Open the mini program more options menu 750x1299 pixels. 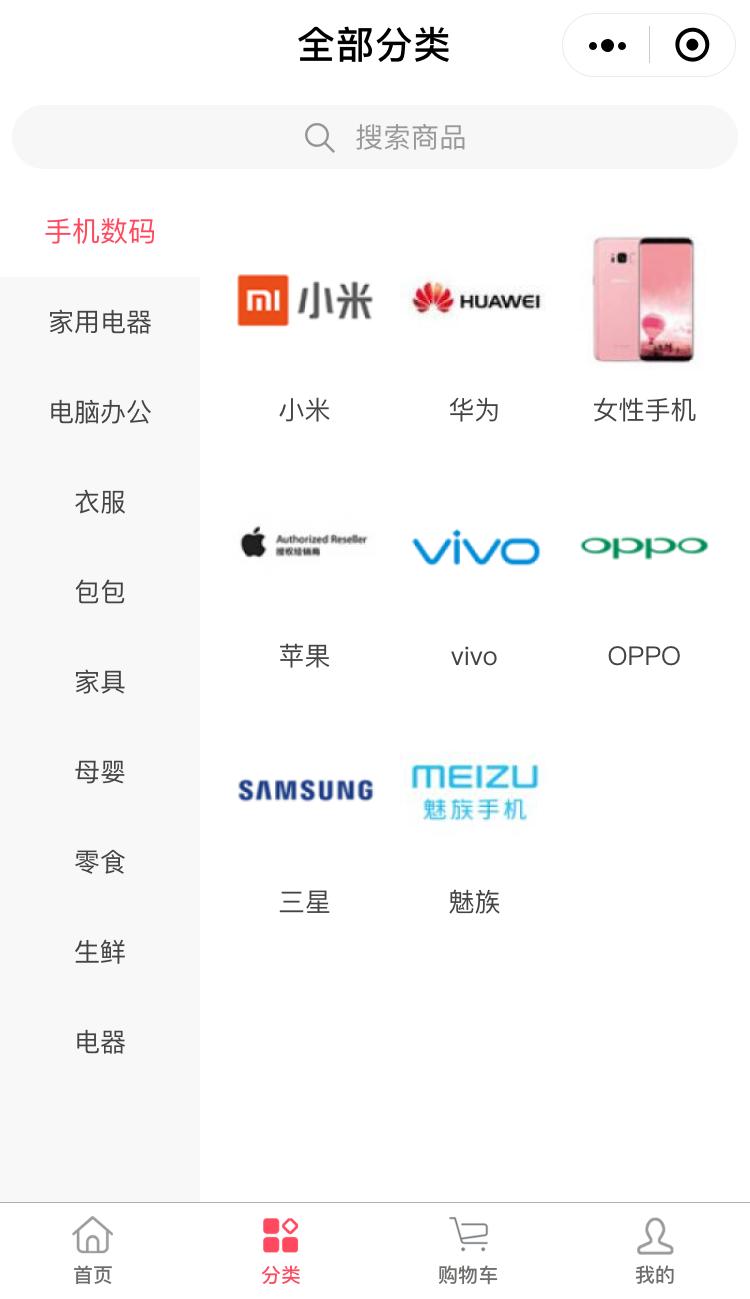pos(607,46)
